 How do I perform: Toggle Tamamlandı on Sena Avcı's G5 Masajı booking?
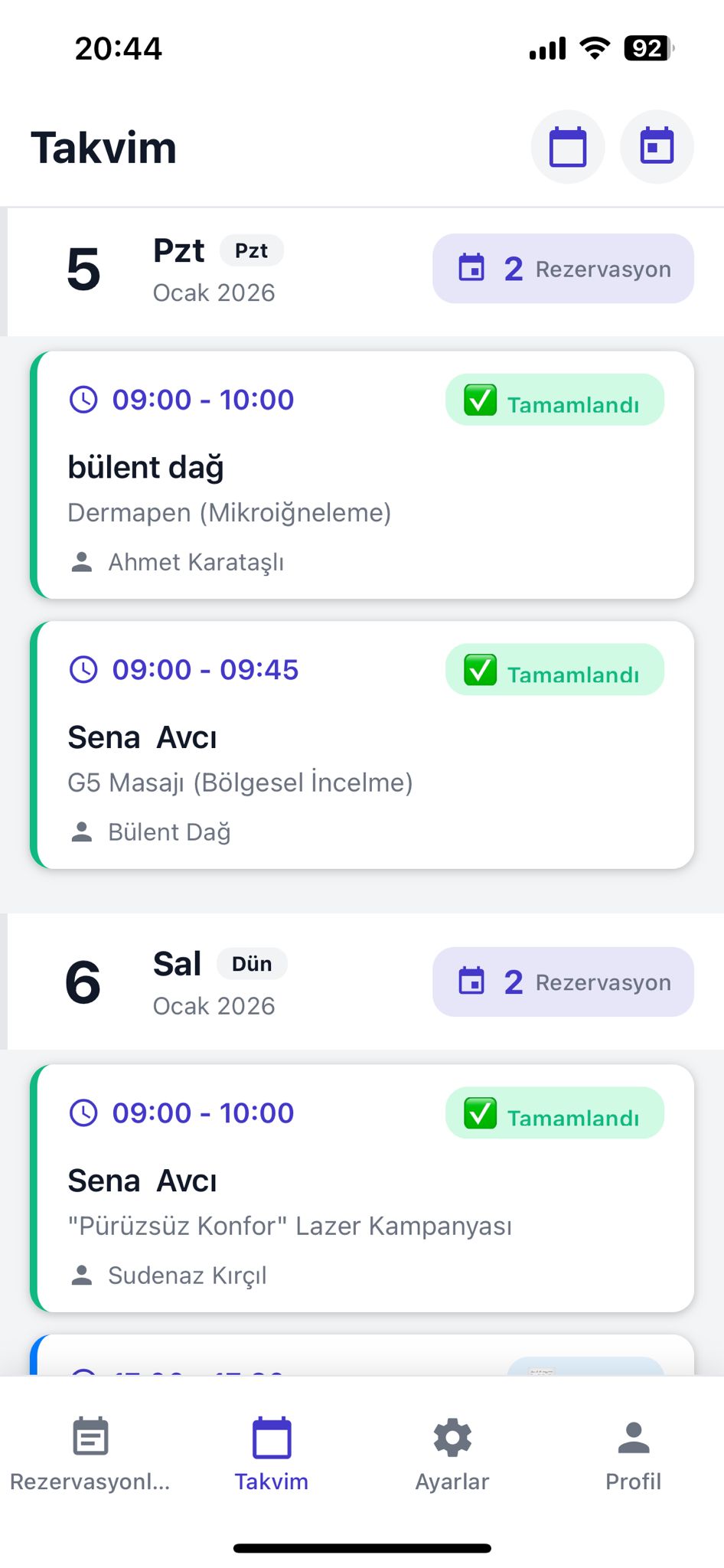pos(554,669)
